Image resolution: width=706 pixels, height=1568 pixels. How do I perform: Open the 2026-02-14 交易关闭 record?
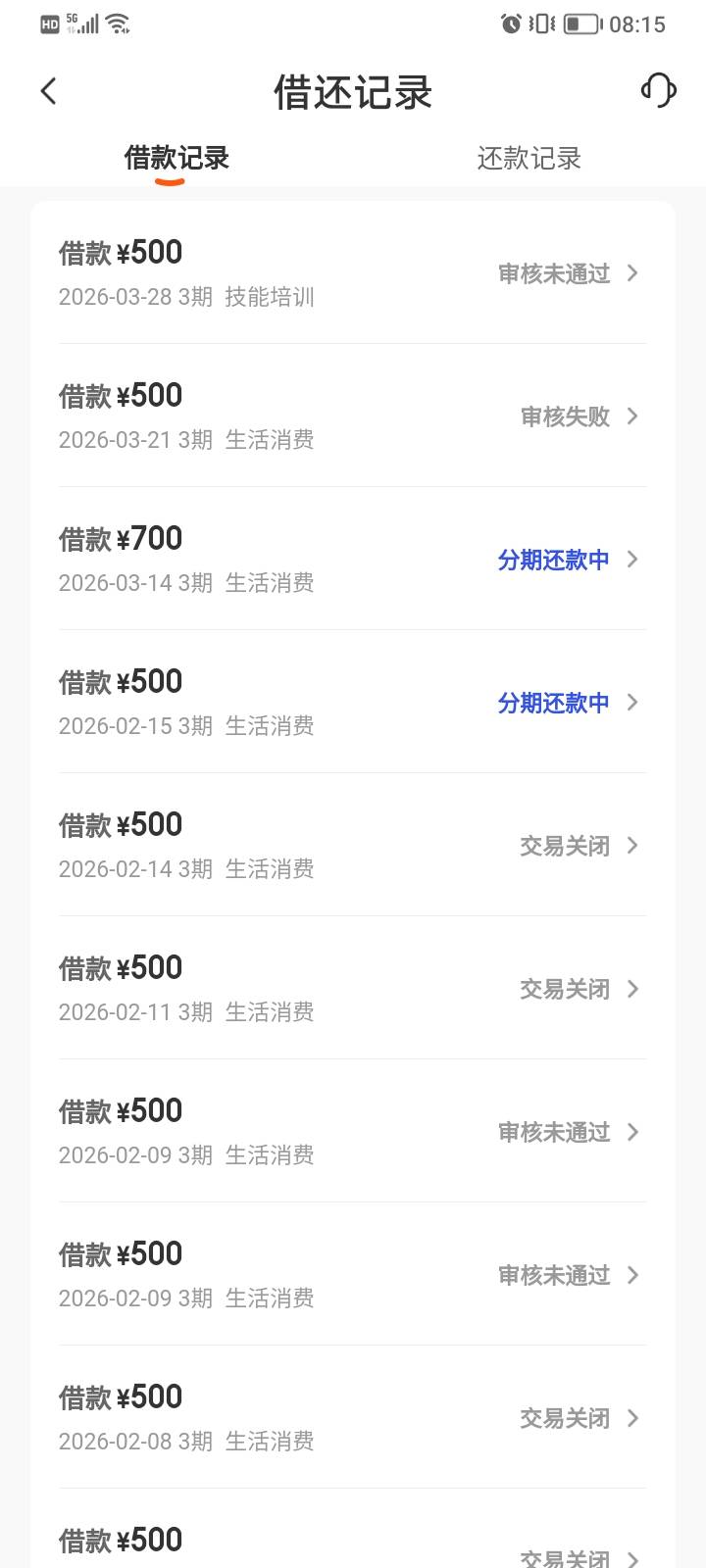click(x=353, y=845)
